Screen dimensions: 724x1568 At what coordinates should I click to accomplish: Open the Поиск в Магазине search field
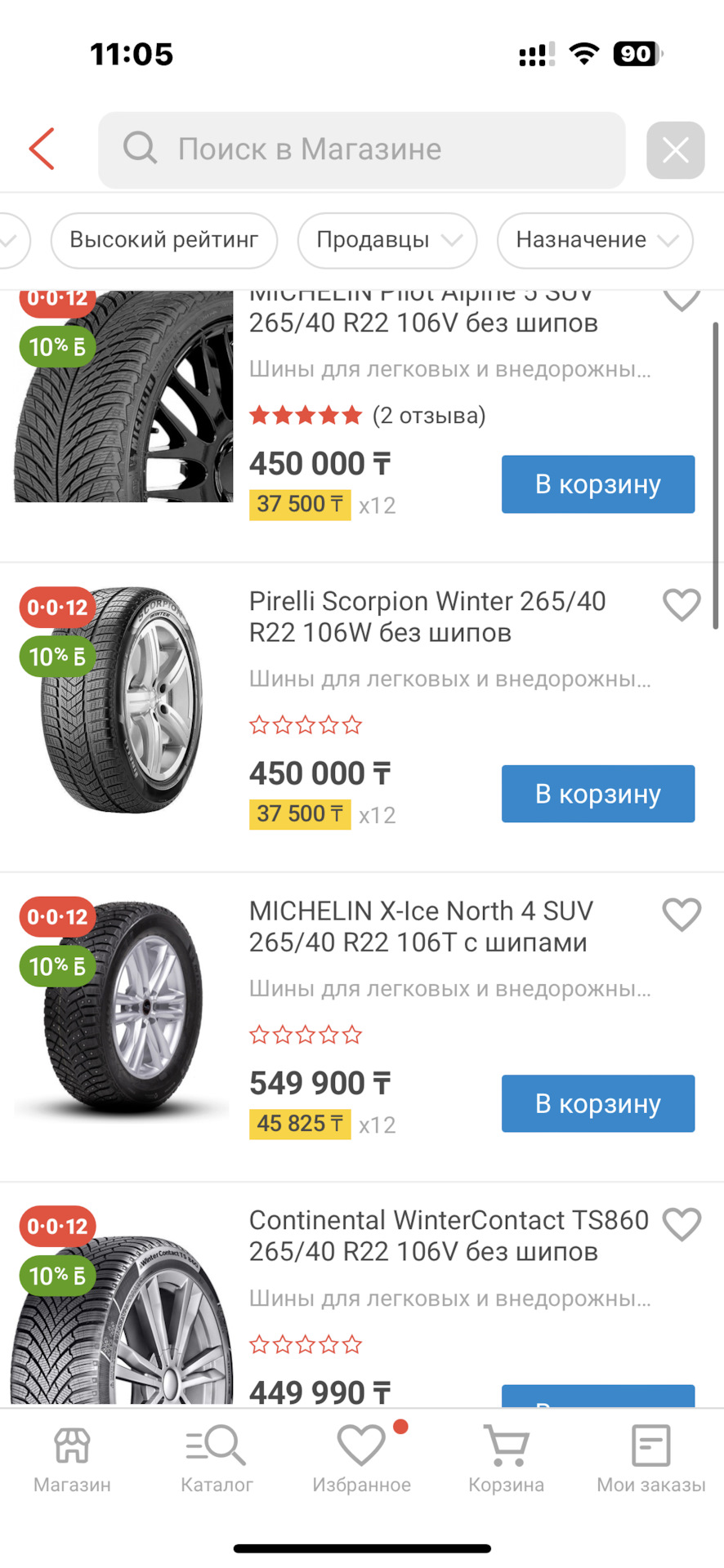pos(361,149)
